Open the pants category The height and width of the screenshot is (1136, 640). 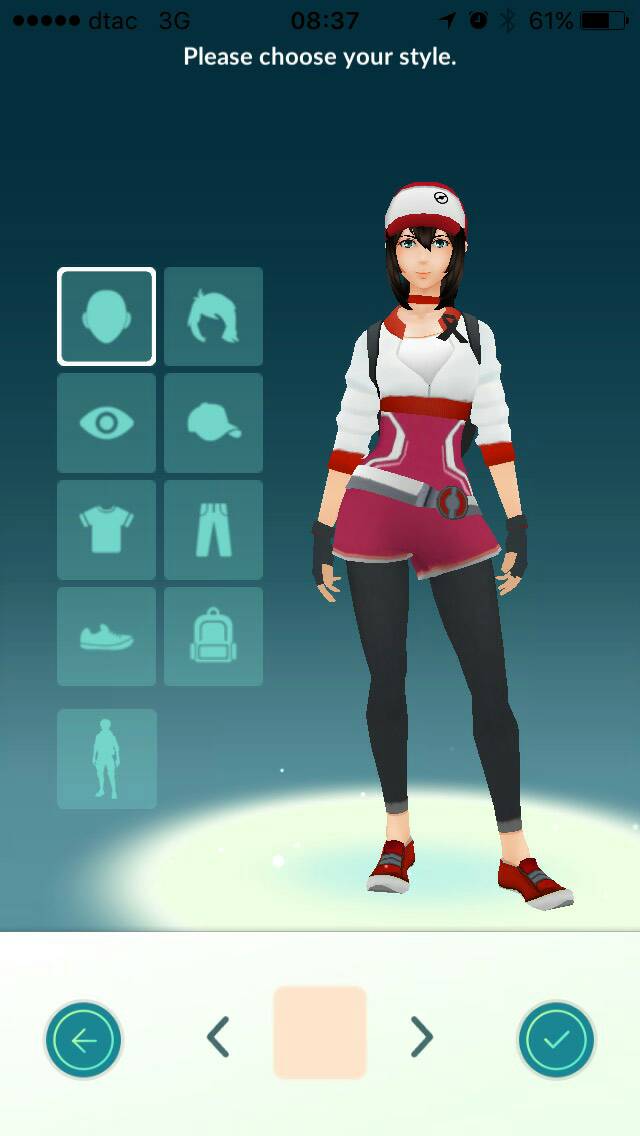tap(213, 530)
